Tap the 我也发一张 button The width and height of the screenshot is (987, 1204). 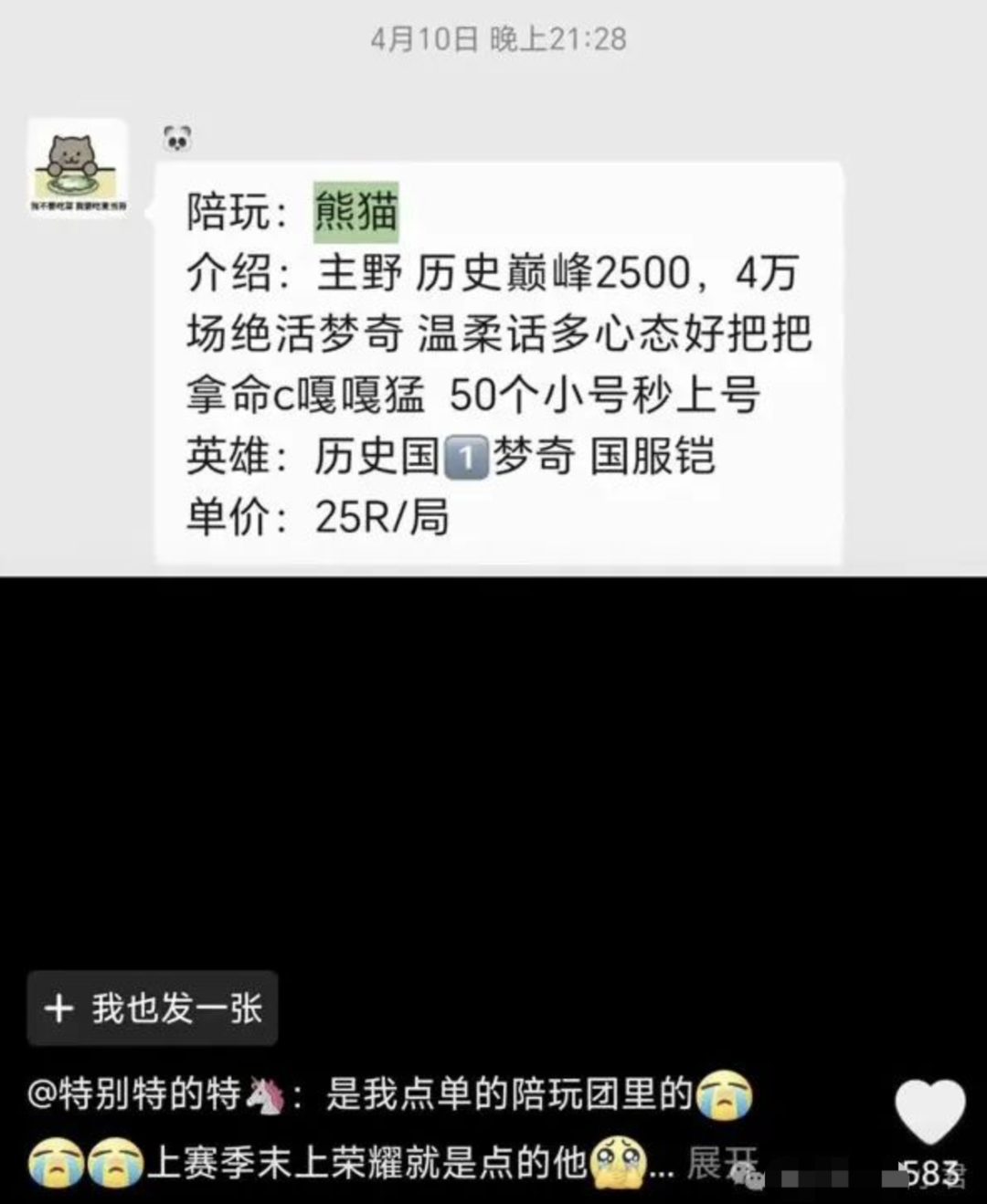[153, 1009]
